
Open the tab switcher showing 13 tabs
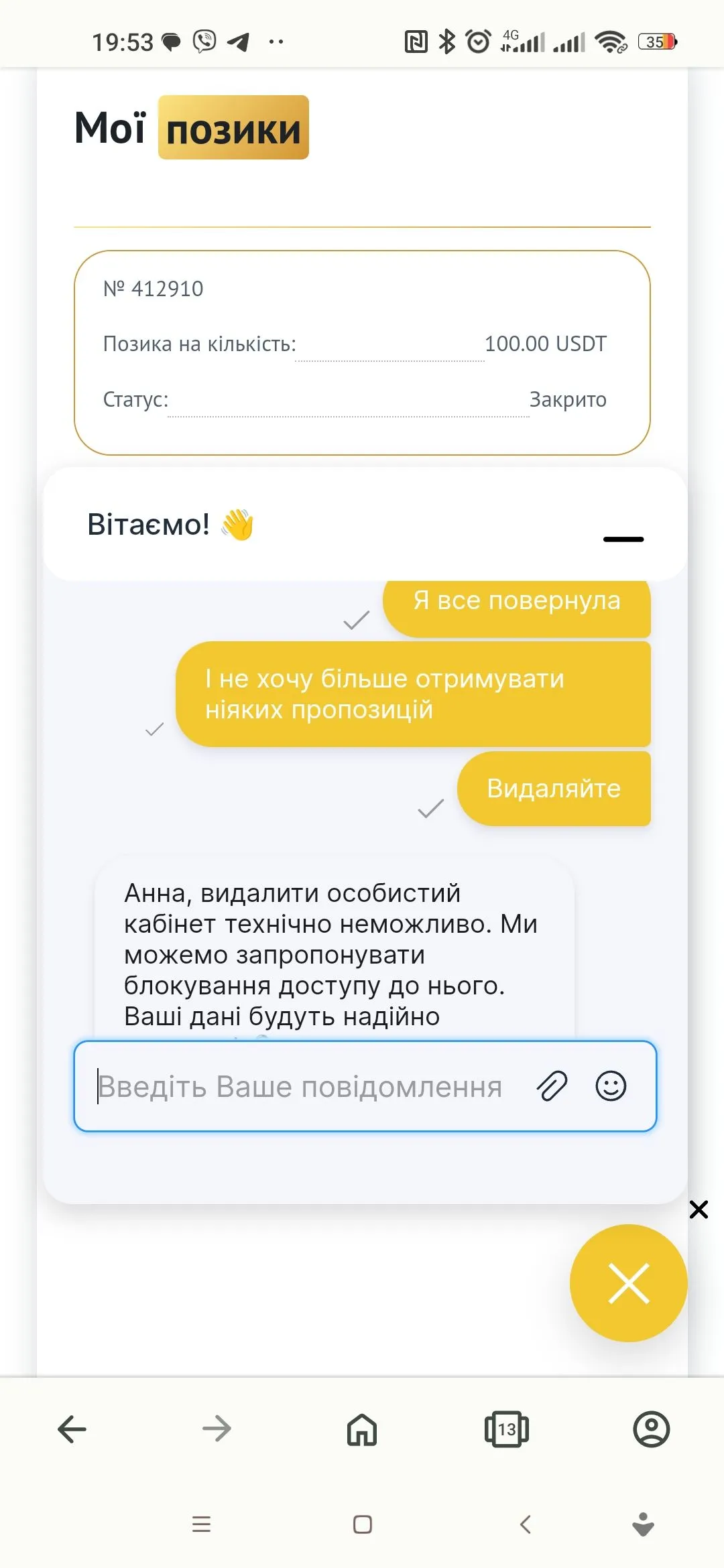click(506, 1429)
